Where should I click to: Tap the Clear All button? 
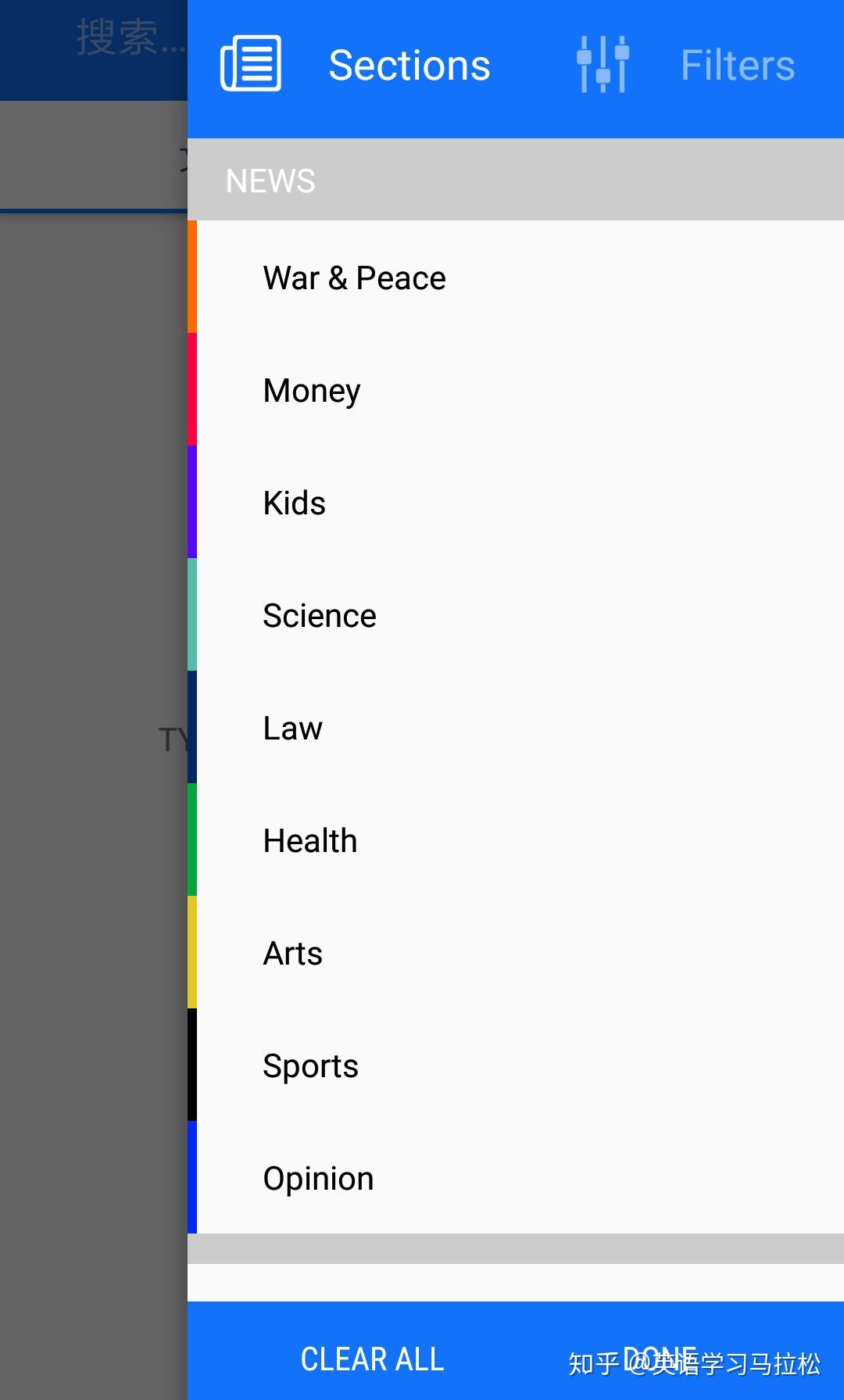click(372, 1359)
